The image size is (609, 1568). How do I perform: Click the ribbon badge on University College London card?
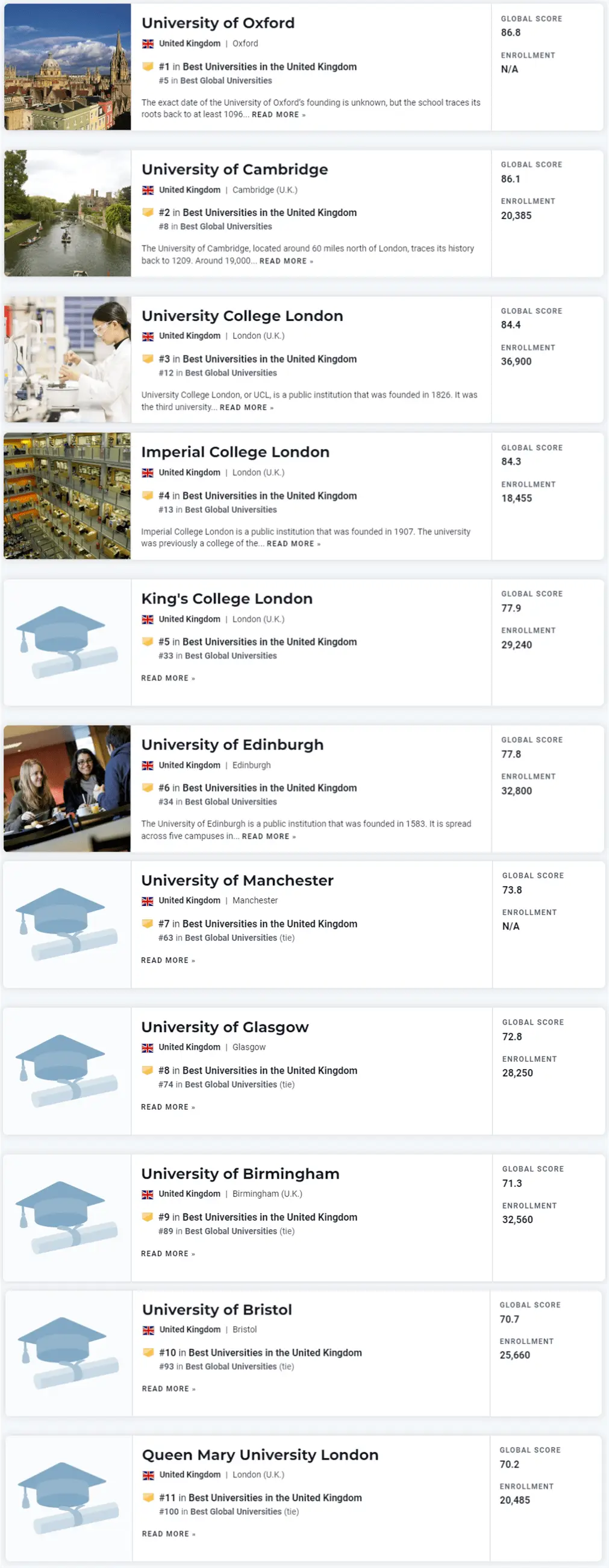tap(147, 359)
